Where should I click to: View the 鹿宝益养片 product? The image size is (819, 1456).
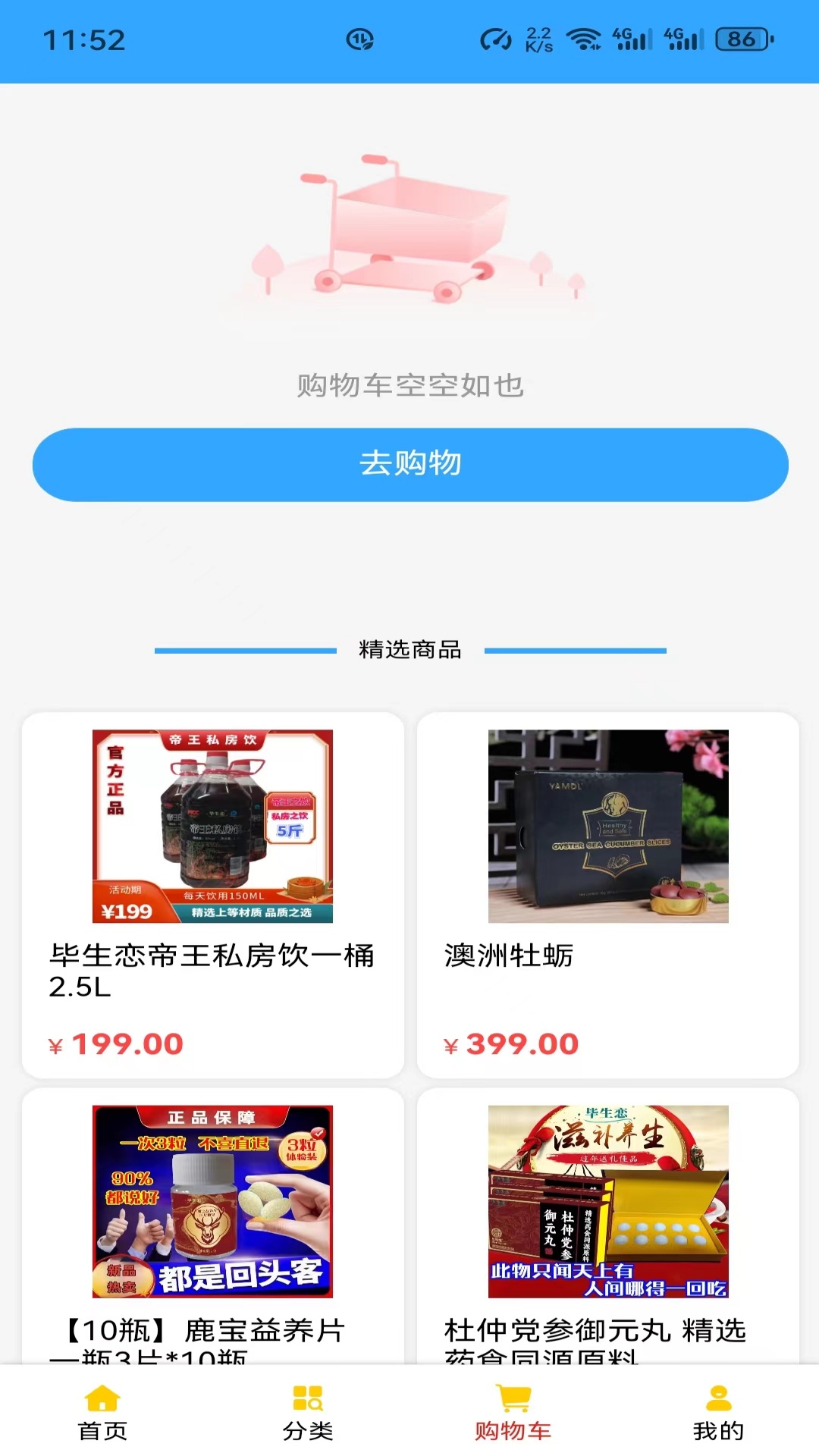[212, 1228]
